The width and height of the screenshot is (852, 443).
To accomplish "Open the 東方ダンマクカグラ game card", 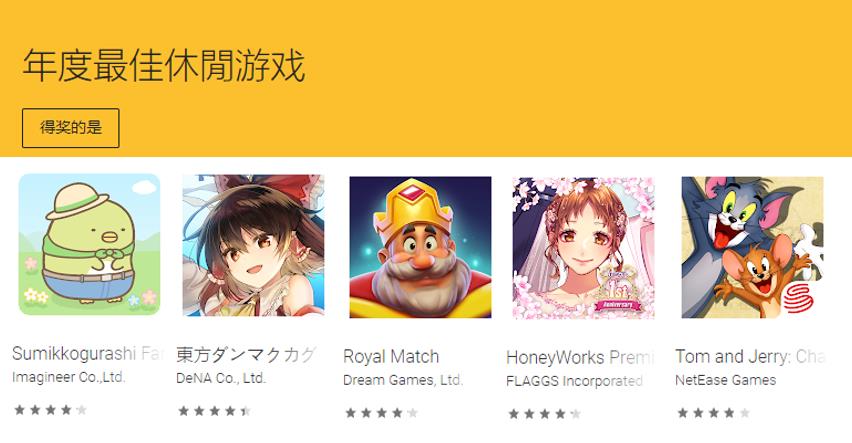I will [x=253, y=245].
